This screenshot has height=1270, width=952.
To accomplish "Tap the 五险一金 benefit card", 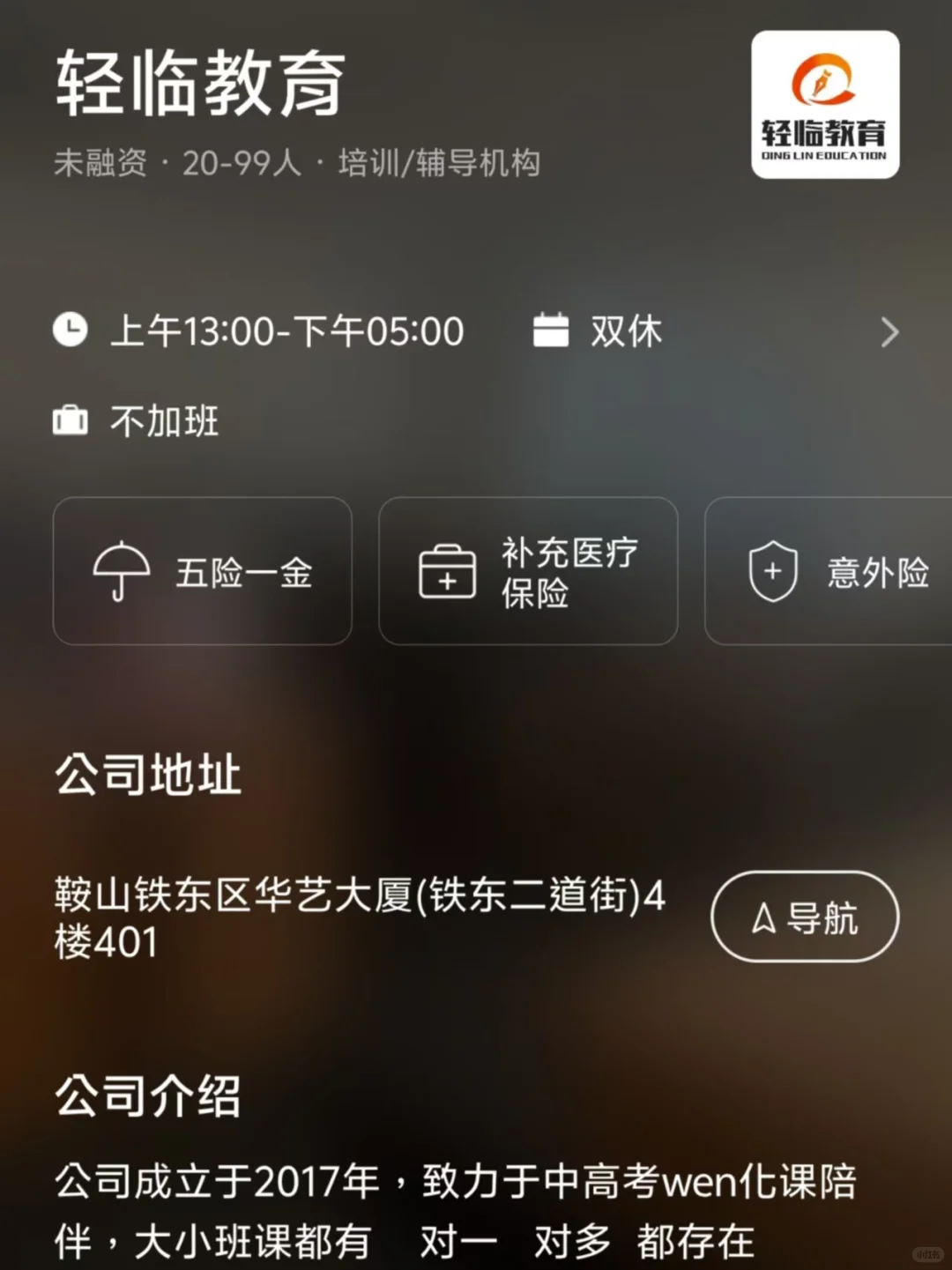I will 203,571.
